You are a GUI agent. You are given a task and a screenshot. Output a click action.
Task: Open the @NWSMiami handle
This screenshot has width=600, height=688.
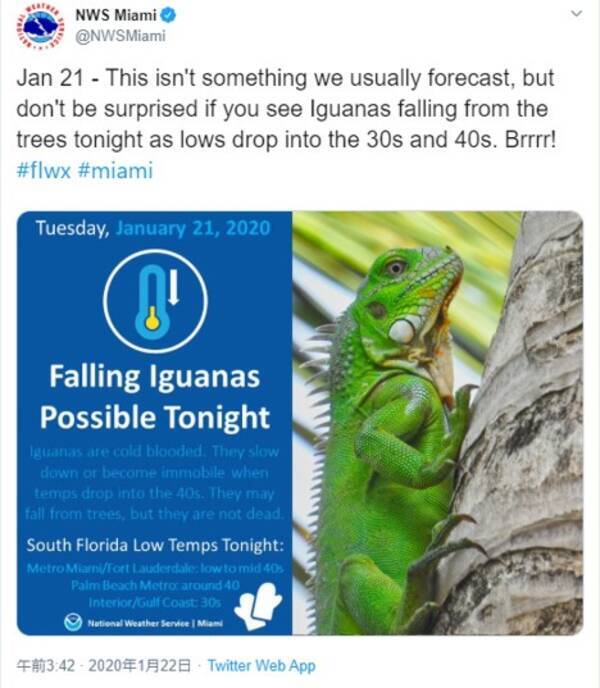pos(120,37)
